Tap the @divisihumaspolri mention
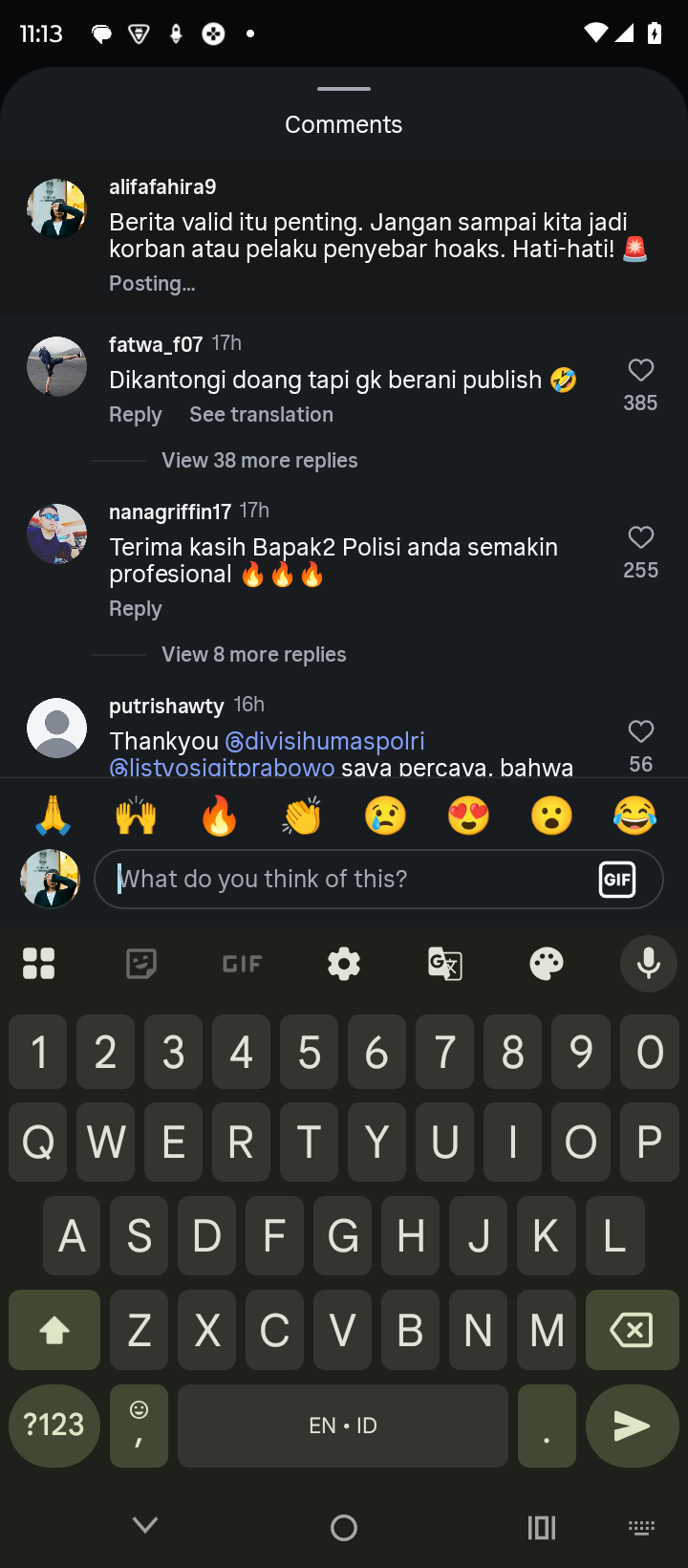 (x=325, y=741)
